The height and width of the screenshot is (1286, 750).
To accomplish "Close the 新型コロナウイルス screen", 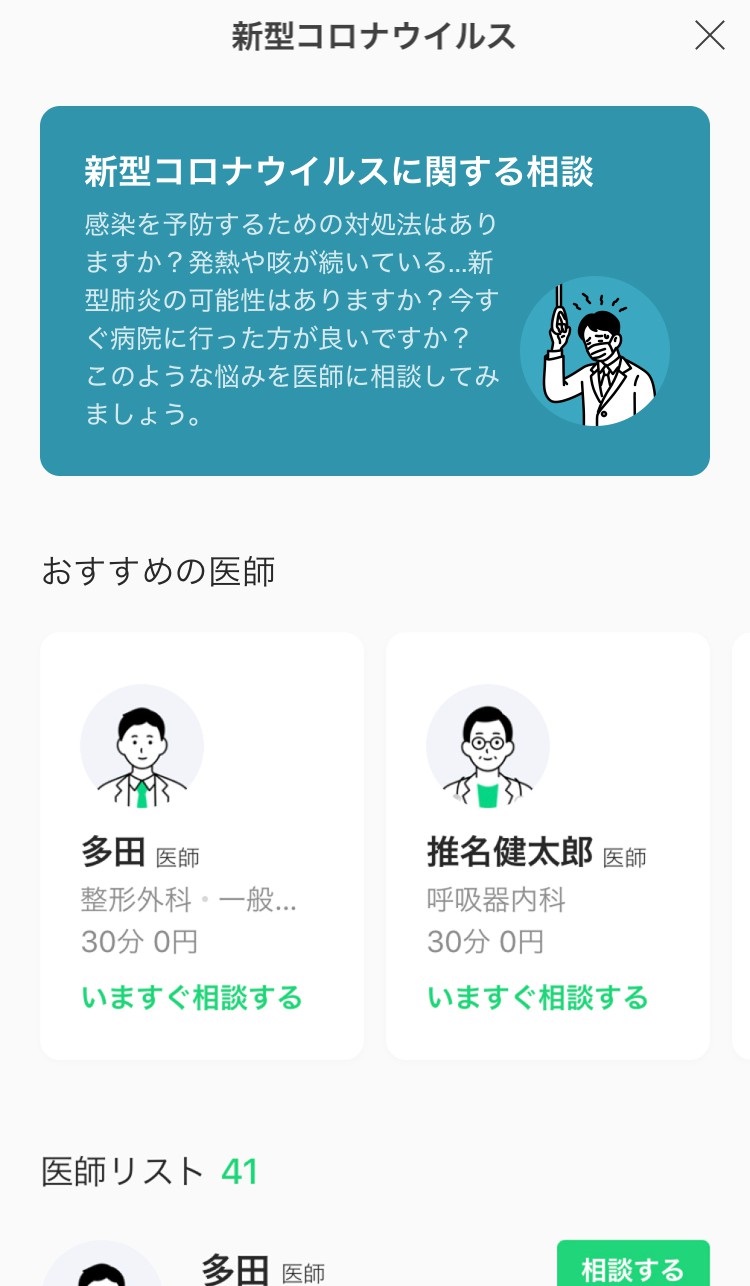I will click(709, 36).
